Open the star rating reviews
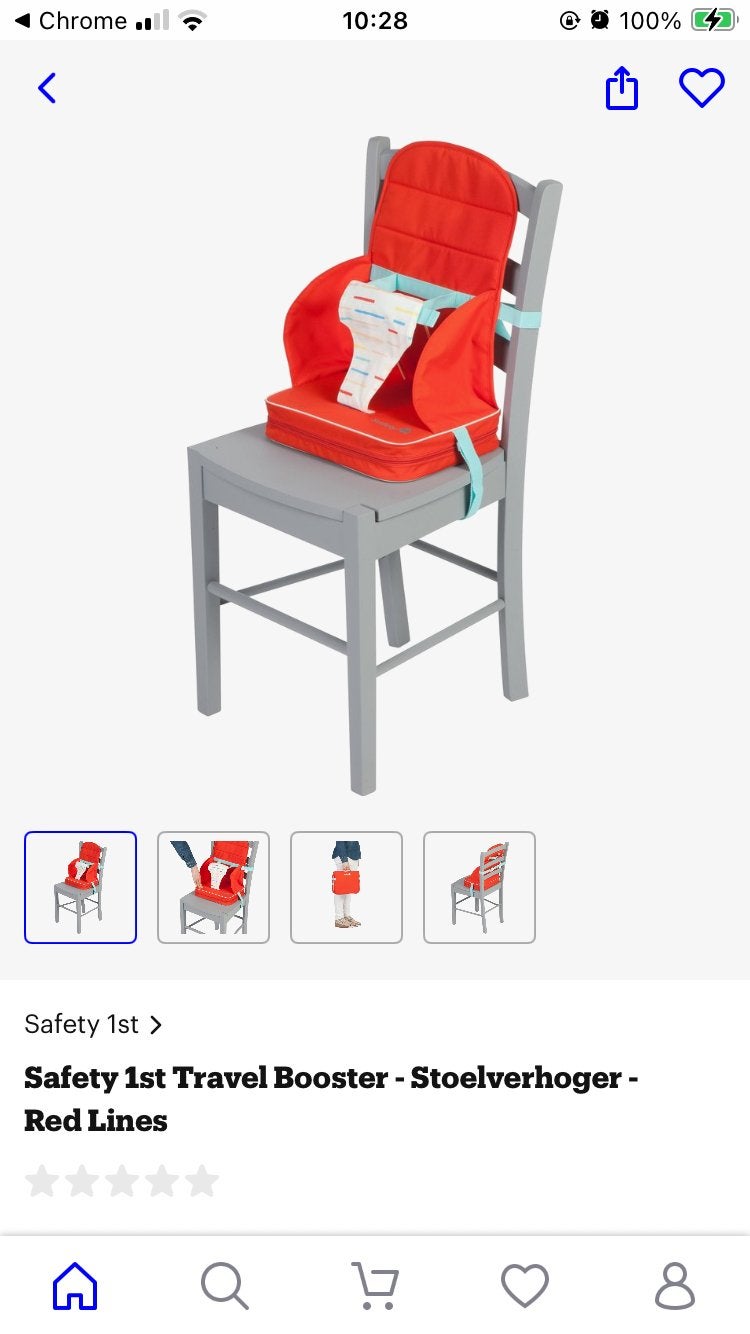Screen dimensions: 750x1334 tap(121, 1181)
